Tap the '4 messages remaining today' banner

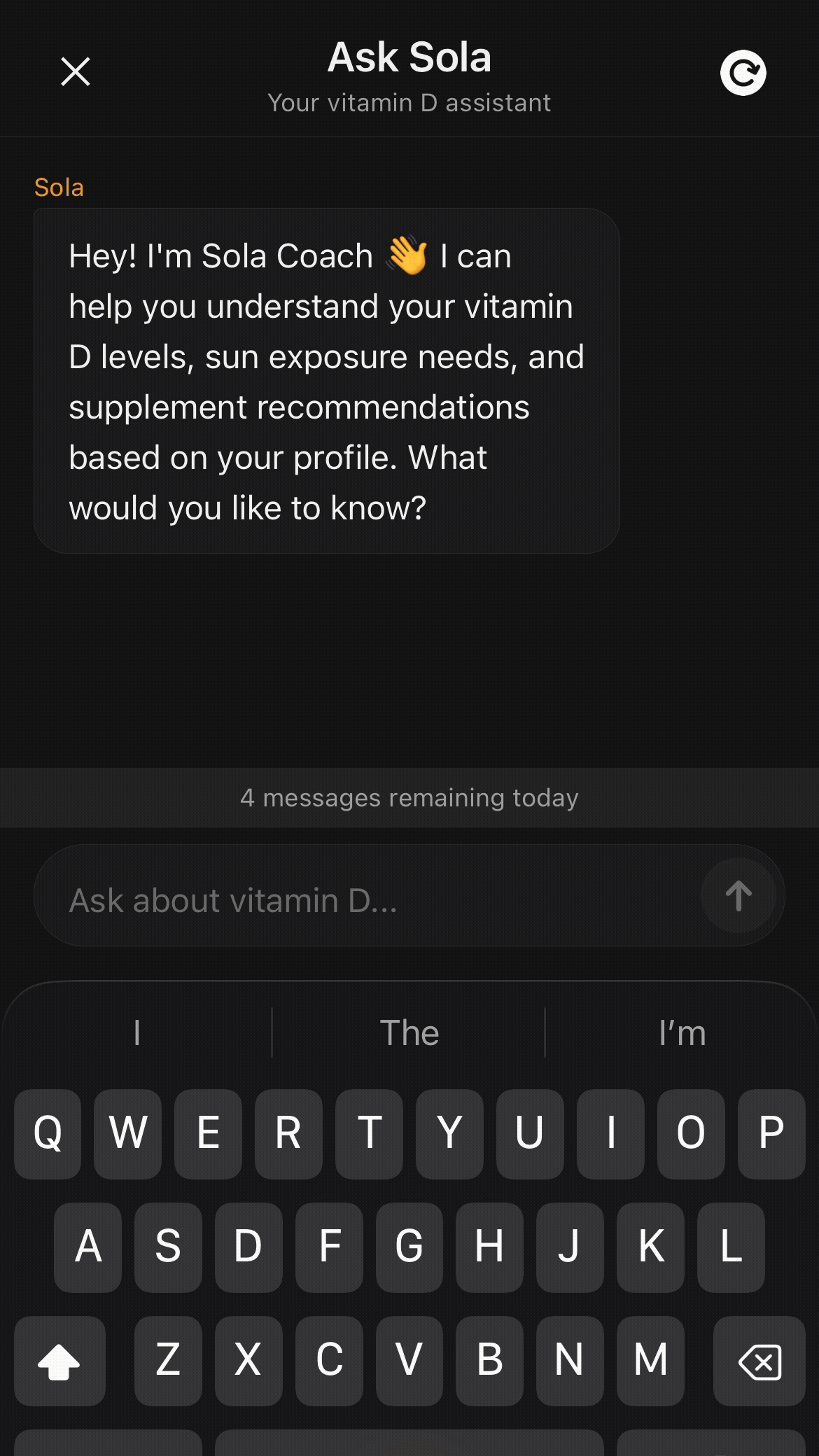pos(409,797)
